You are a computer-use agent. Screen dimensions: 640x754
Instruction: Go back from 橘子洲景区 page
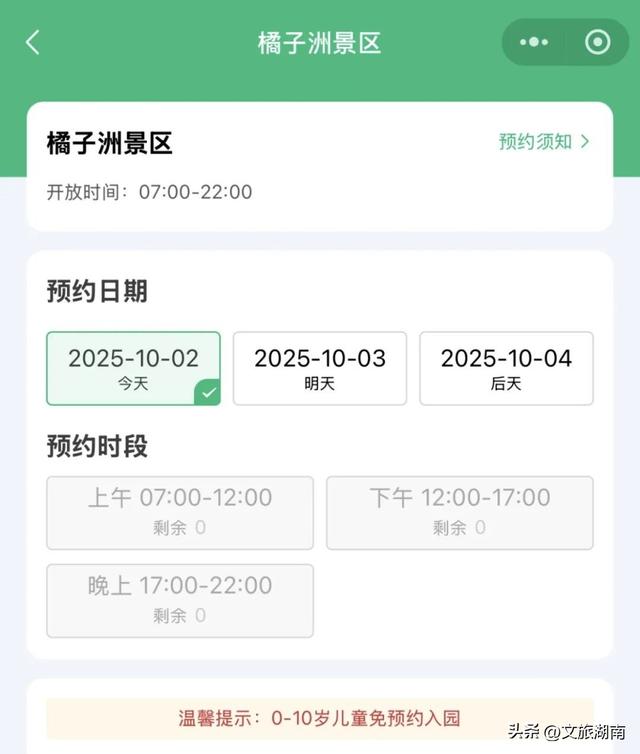tap(33, 42)
